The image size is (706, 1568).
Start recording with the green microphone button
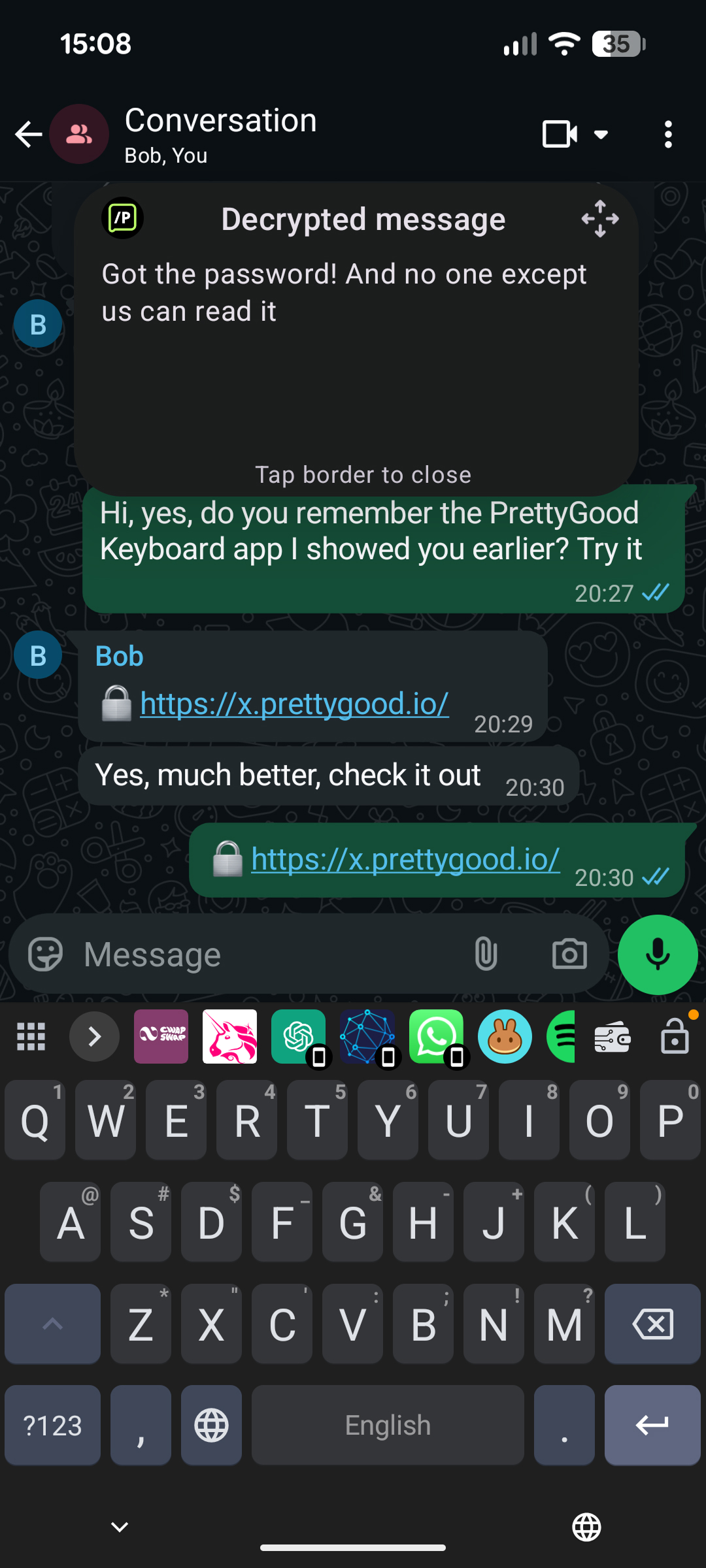pyautogui.click(x=657, y=955)
